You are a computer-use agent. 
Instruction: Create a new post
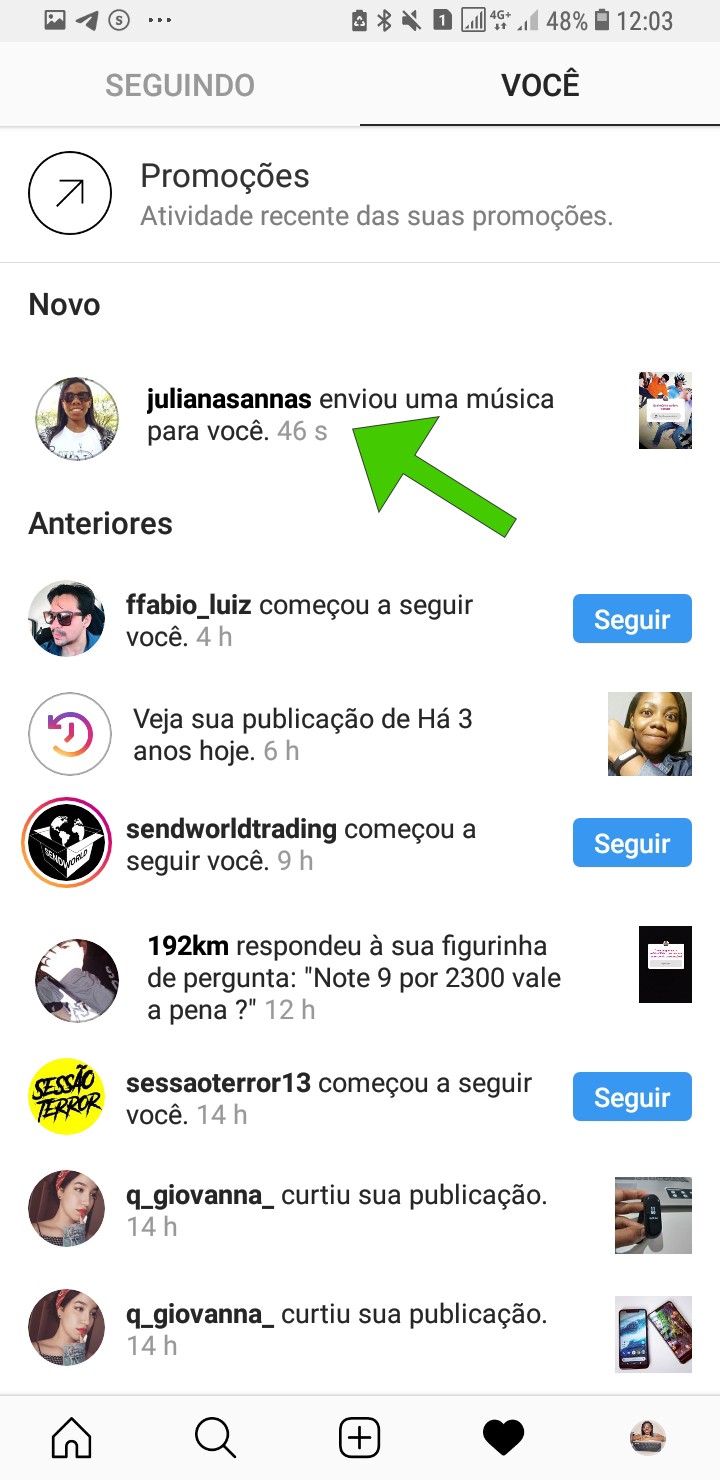pos(360,1438)
